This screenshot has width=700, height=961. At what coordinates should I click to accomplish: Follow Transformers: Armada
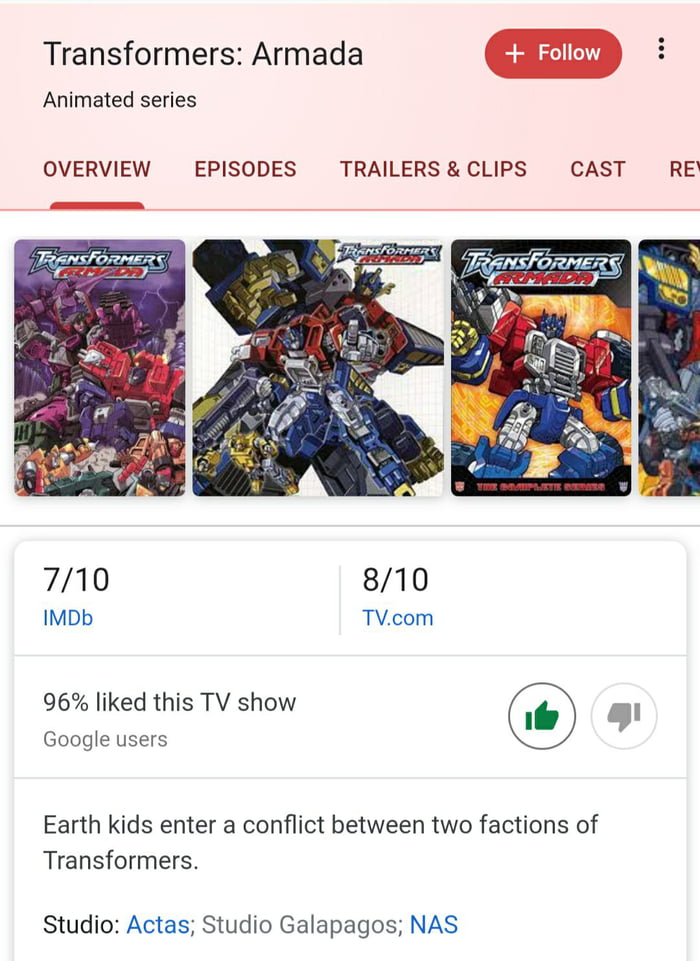click(553, 53)
